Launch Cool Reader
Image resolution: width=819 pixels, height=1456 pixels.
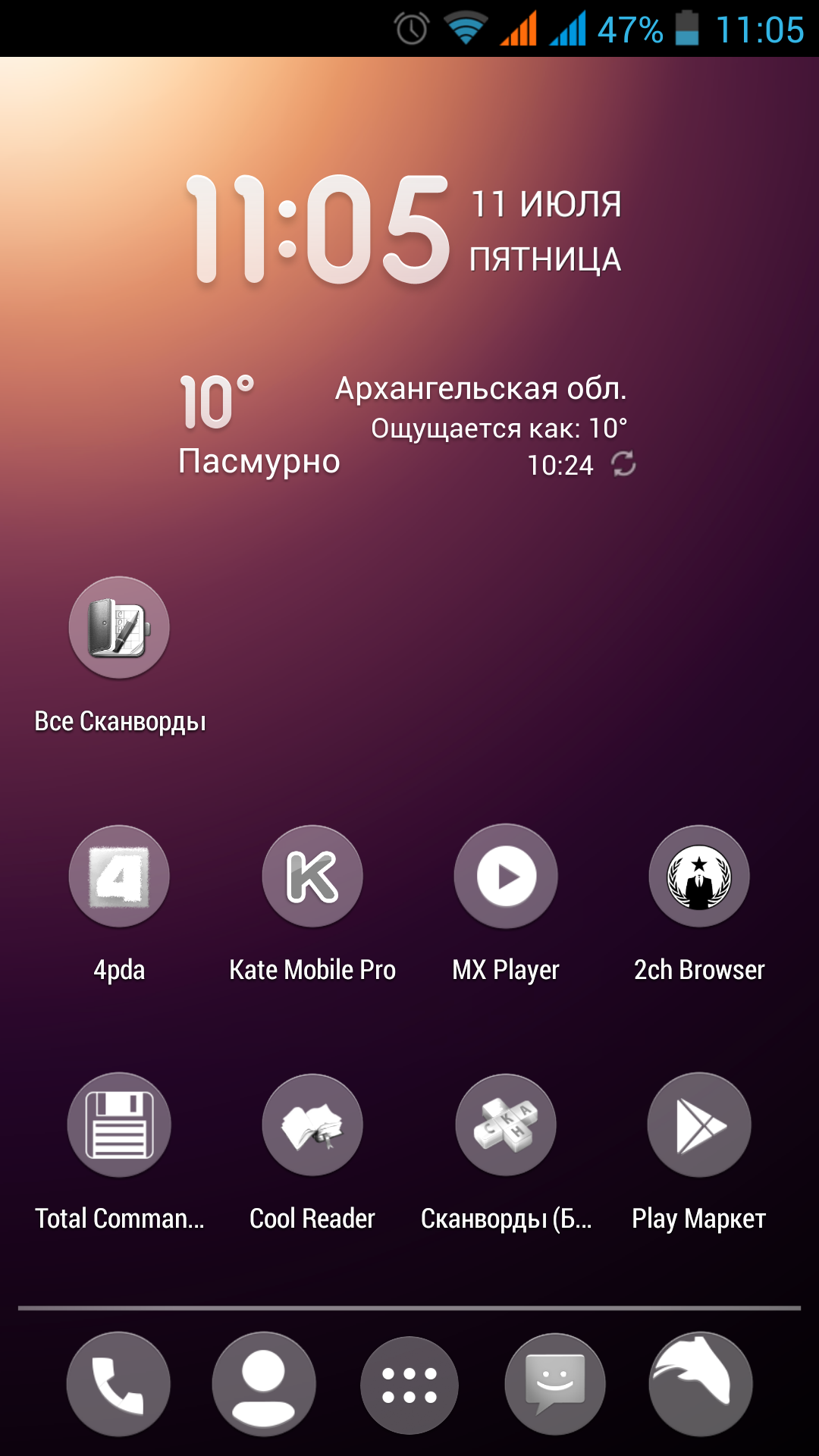(x=312, y=1125)
